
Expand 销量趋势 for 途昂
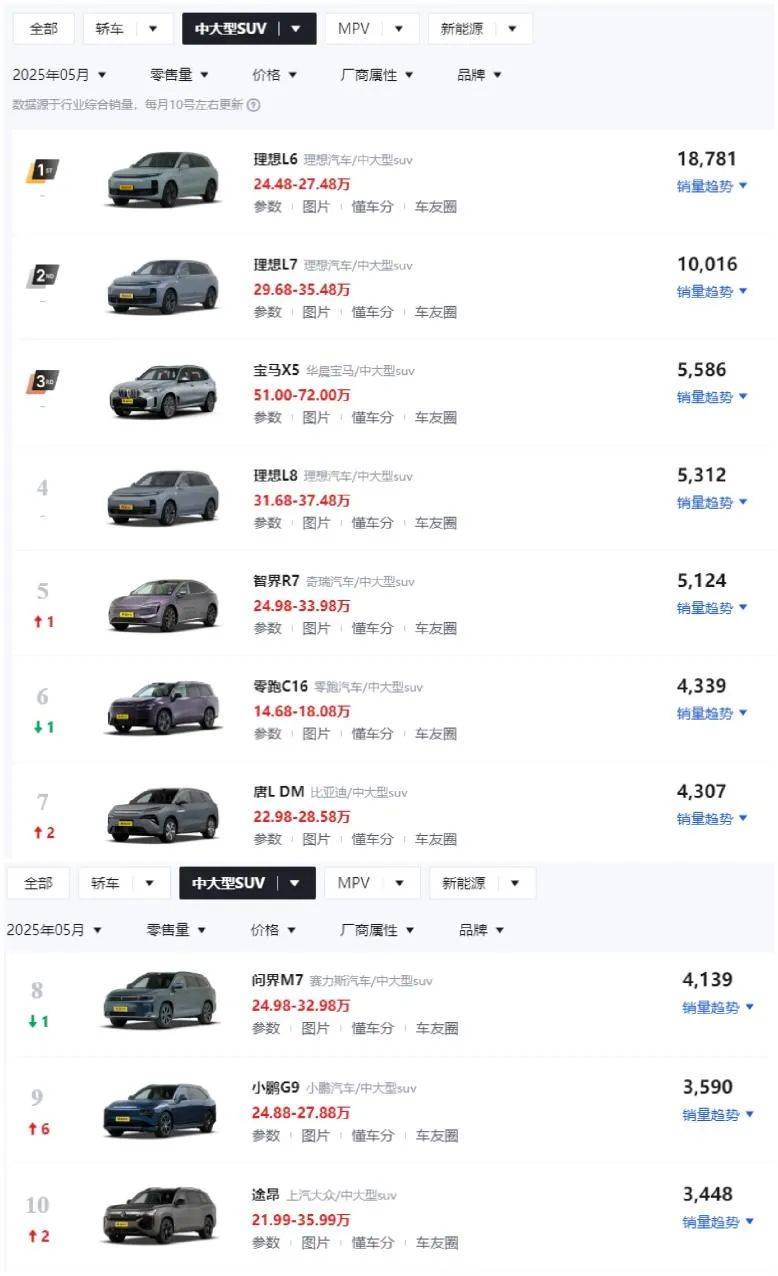click(x=718, y=1222)
